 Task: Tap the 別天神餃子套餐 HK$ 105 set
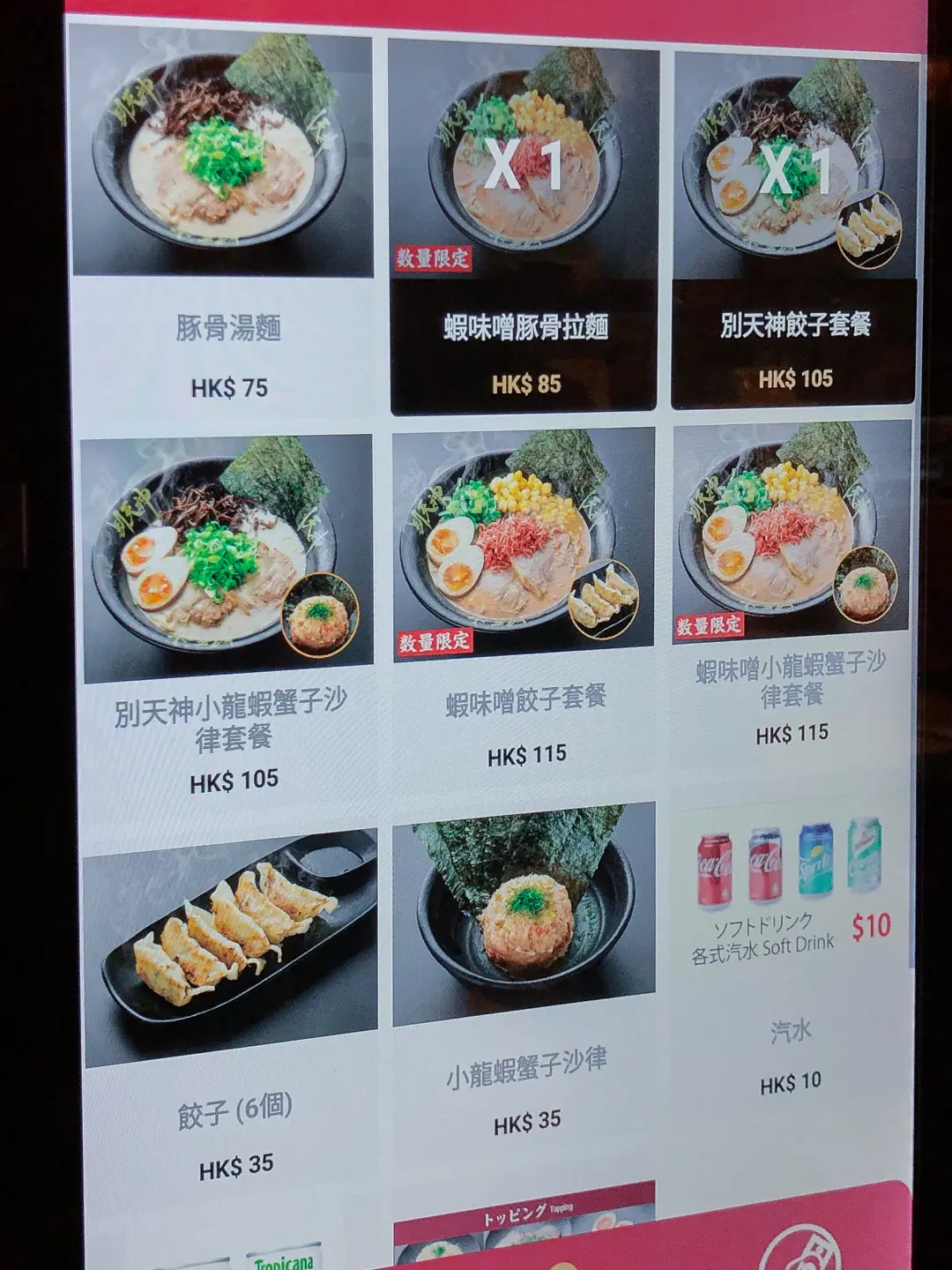point(793,229)
